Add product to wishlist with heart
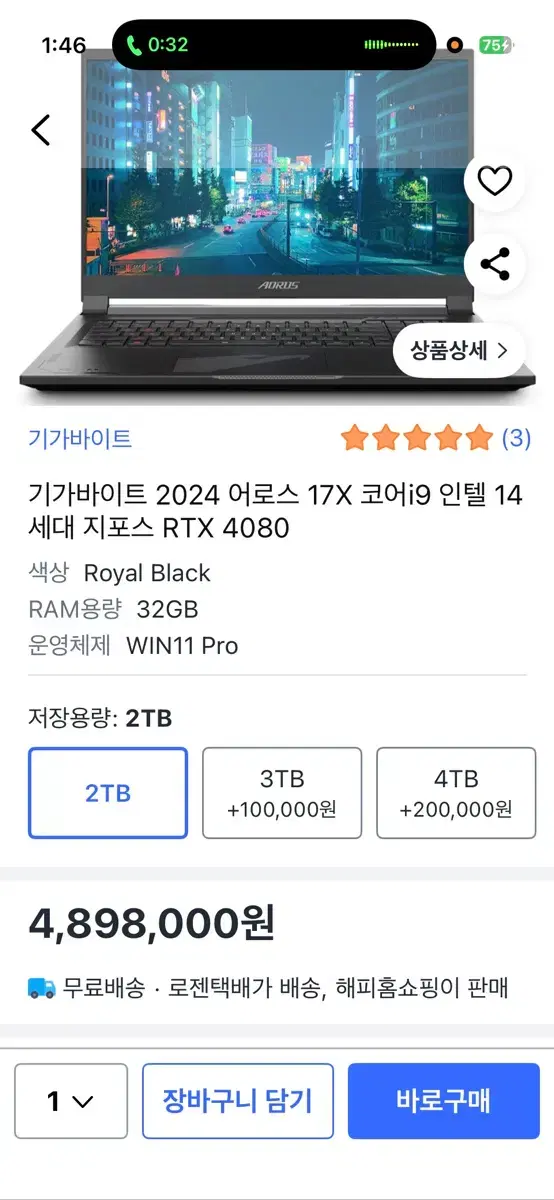The height and width of the screenshot is (1200, 554). tap(495, 181)
